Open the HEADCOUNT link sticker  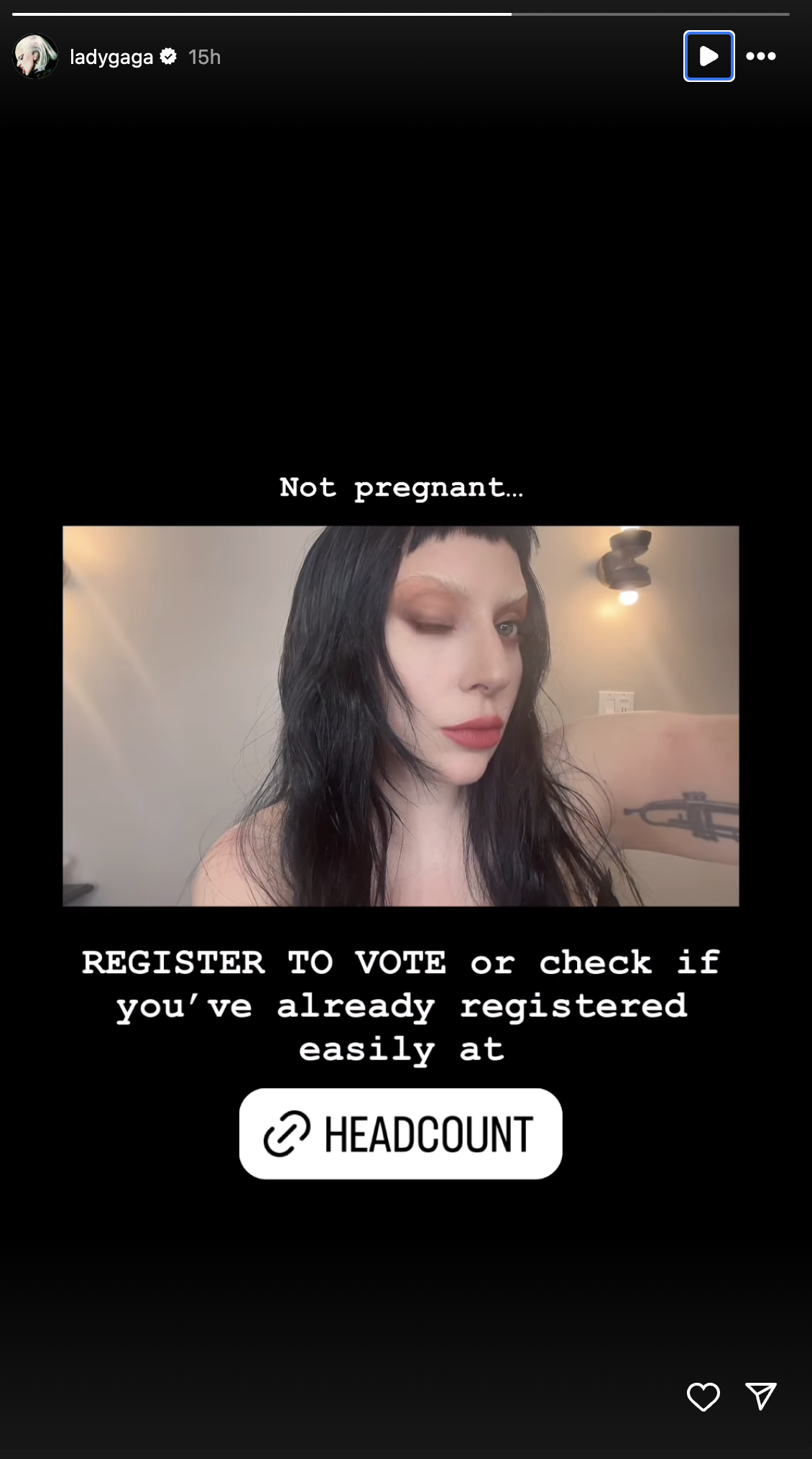[400, 1133]
